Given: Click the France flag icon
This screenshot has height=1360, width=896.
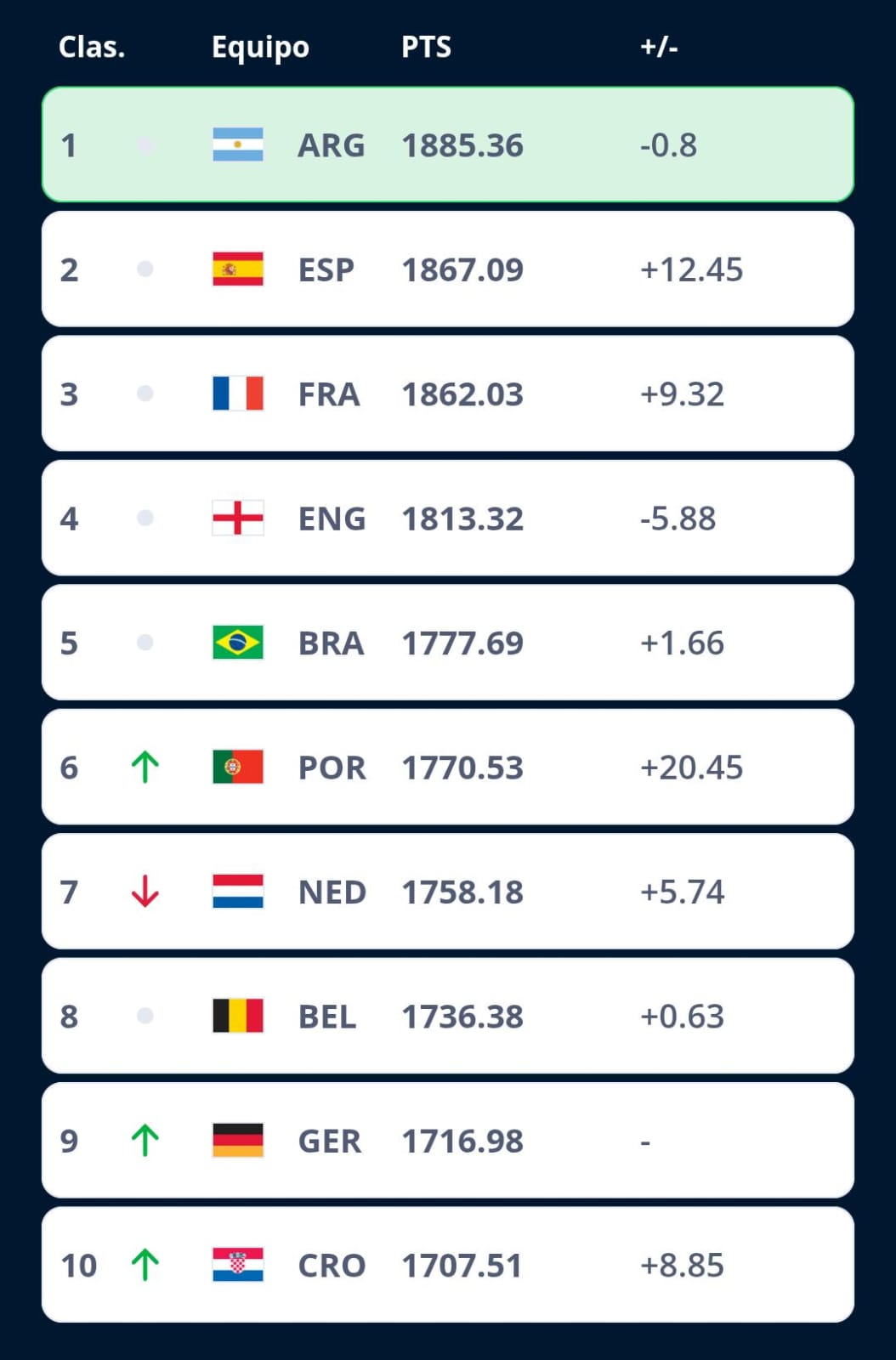Looking at the screenshot, I should 239,394.
